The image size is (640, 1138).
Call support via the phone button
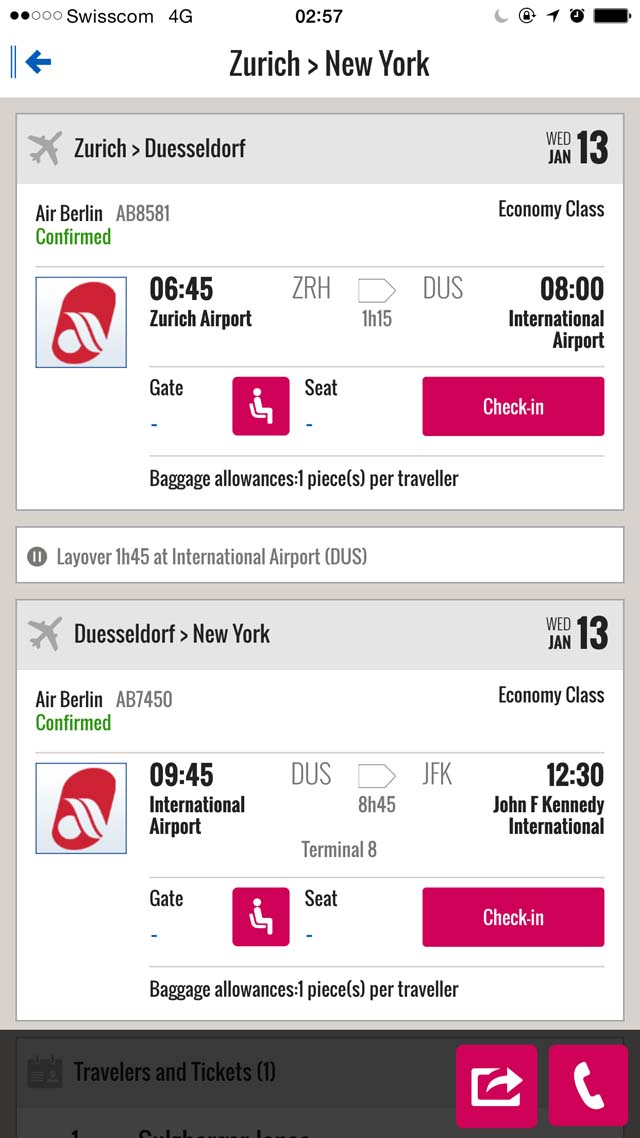(588, 1086)
